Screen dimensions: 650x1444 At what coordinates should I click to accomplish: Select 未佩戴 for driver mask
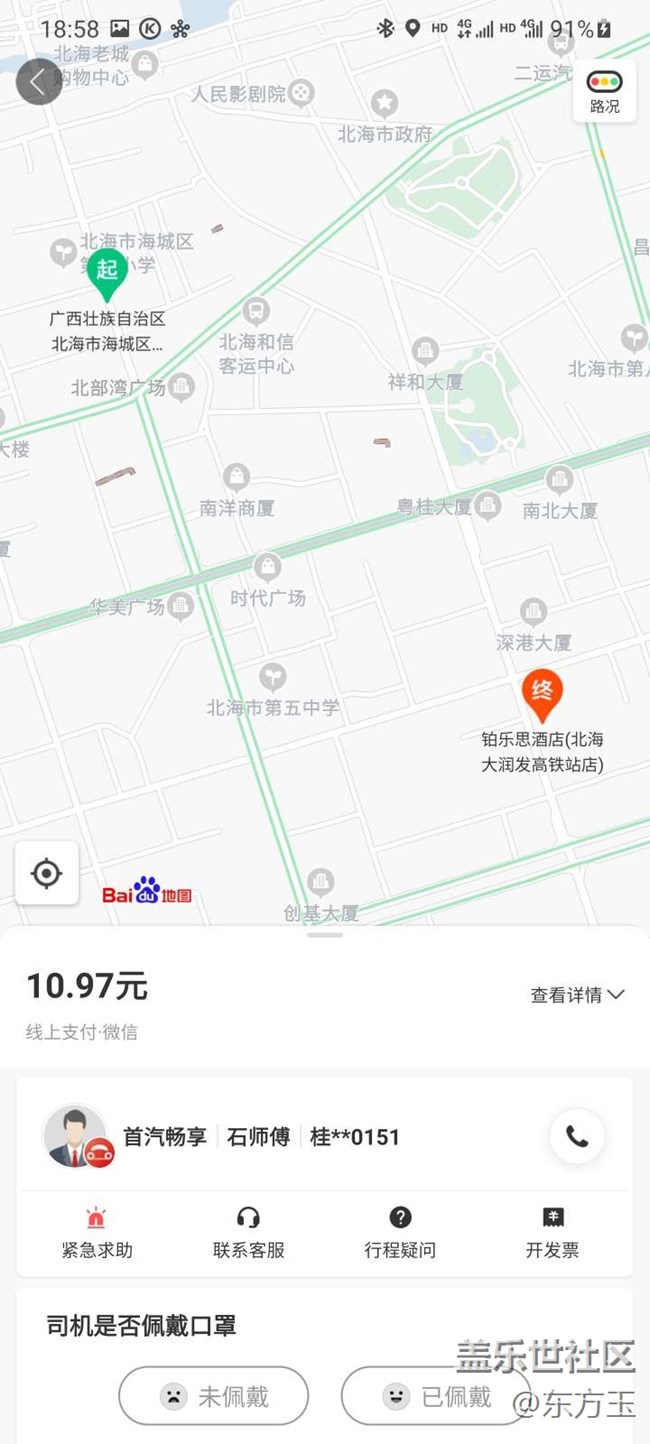(x=213, y=1396)
